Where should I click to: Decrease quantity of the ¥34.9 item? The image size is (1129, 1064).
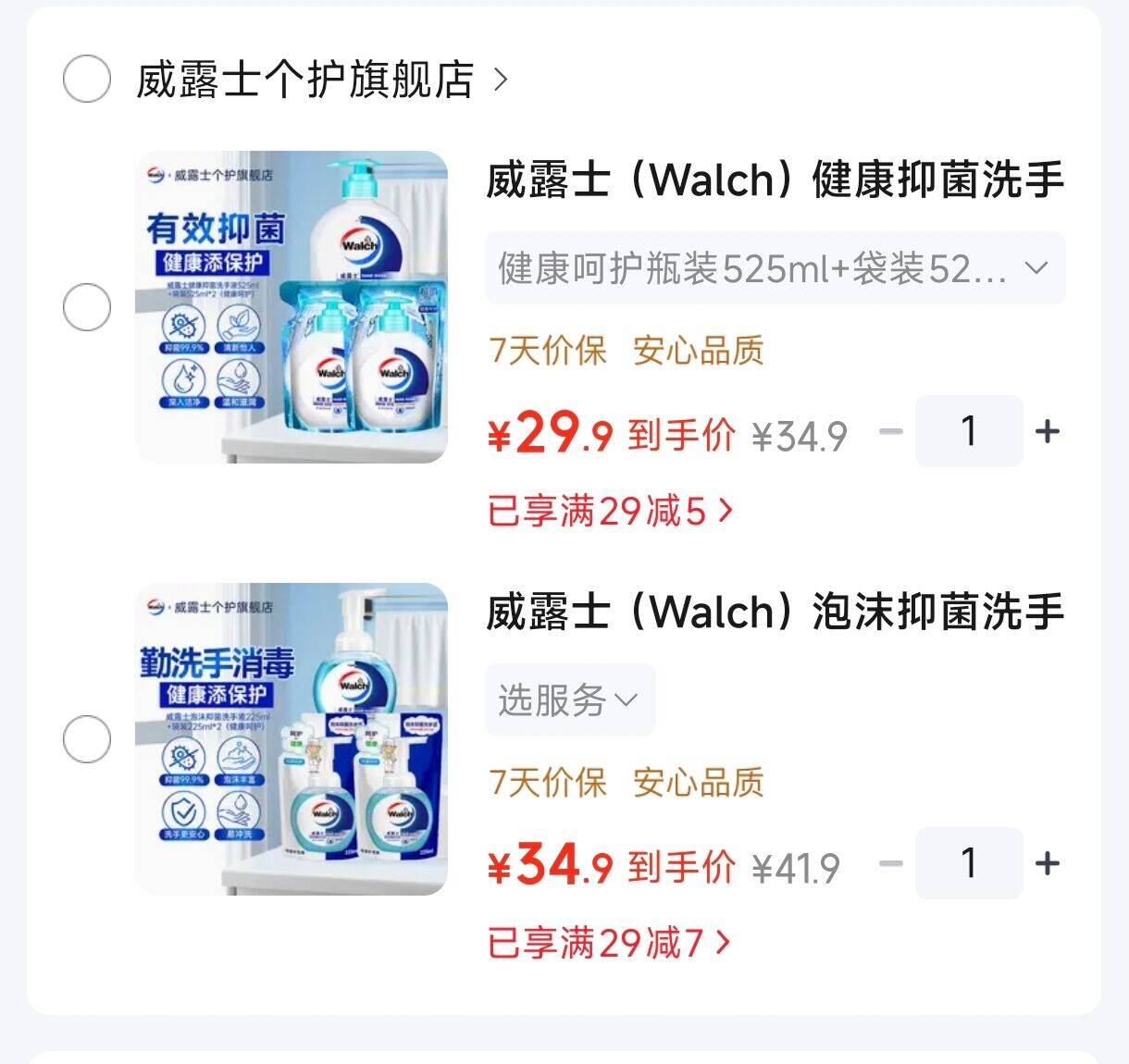890,863
